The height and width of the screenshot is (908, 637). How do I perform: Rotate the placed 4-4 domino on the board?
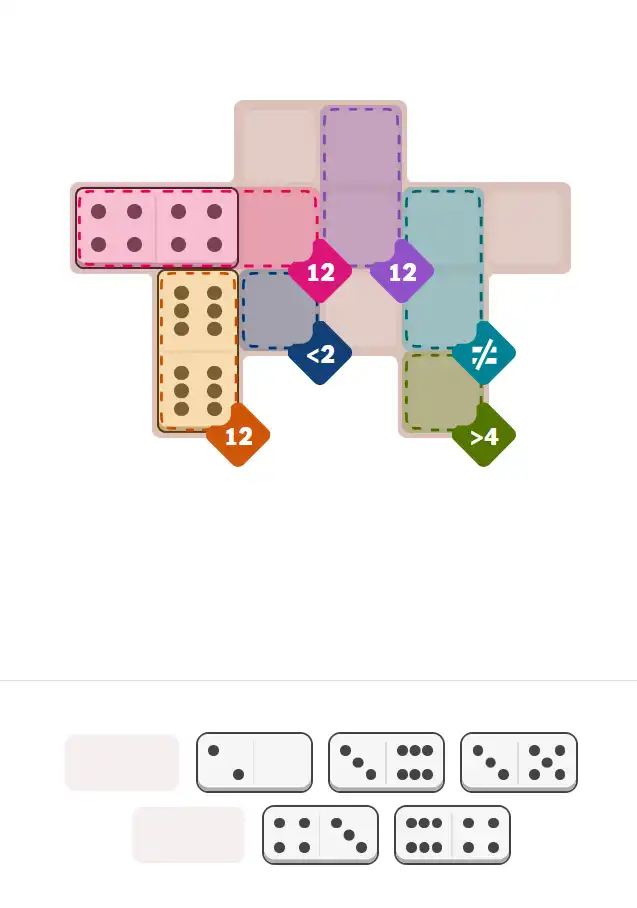(157, 227)
